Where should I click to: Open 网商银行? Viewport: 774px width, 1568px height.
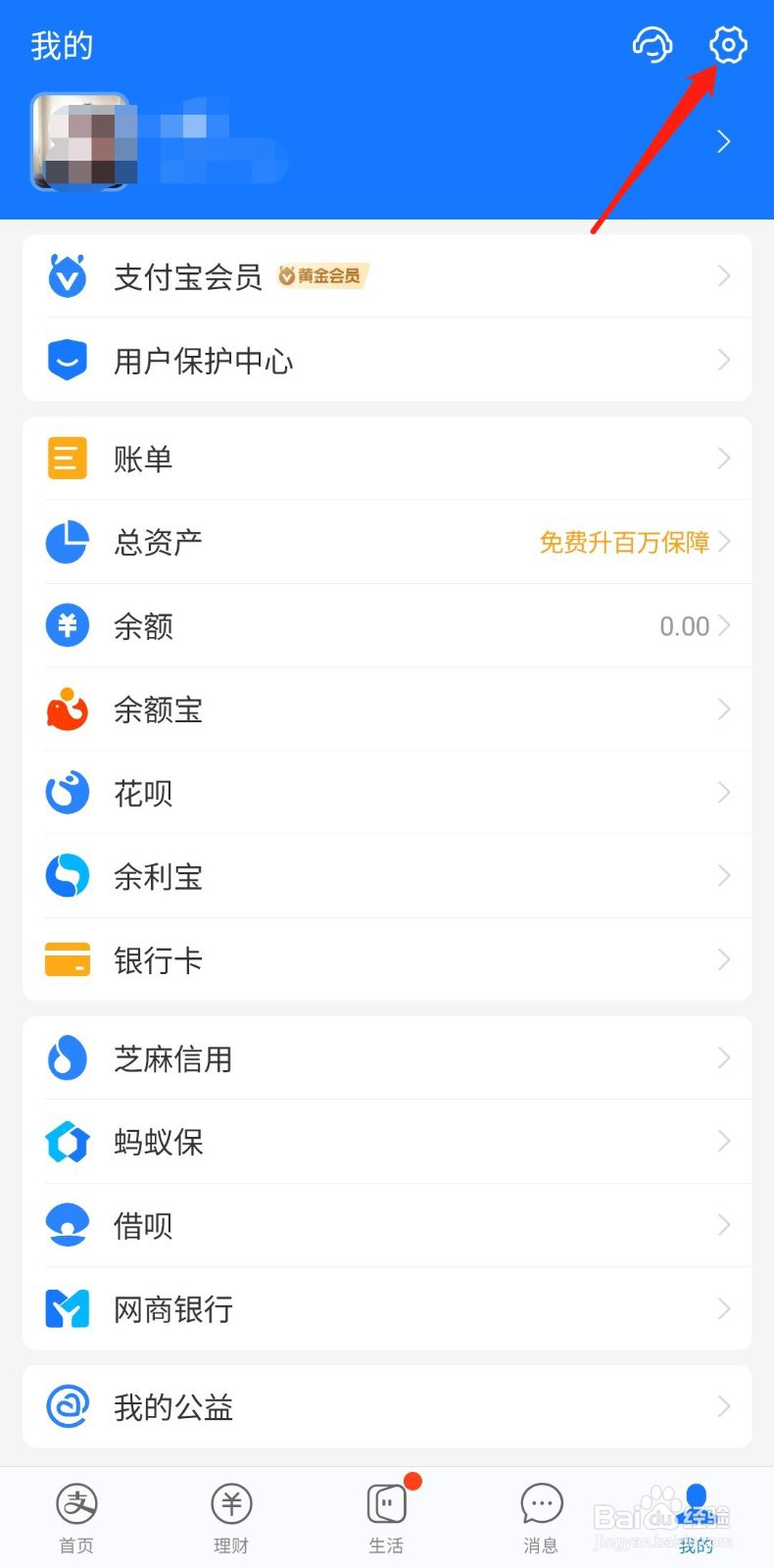387,1309
